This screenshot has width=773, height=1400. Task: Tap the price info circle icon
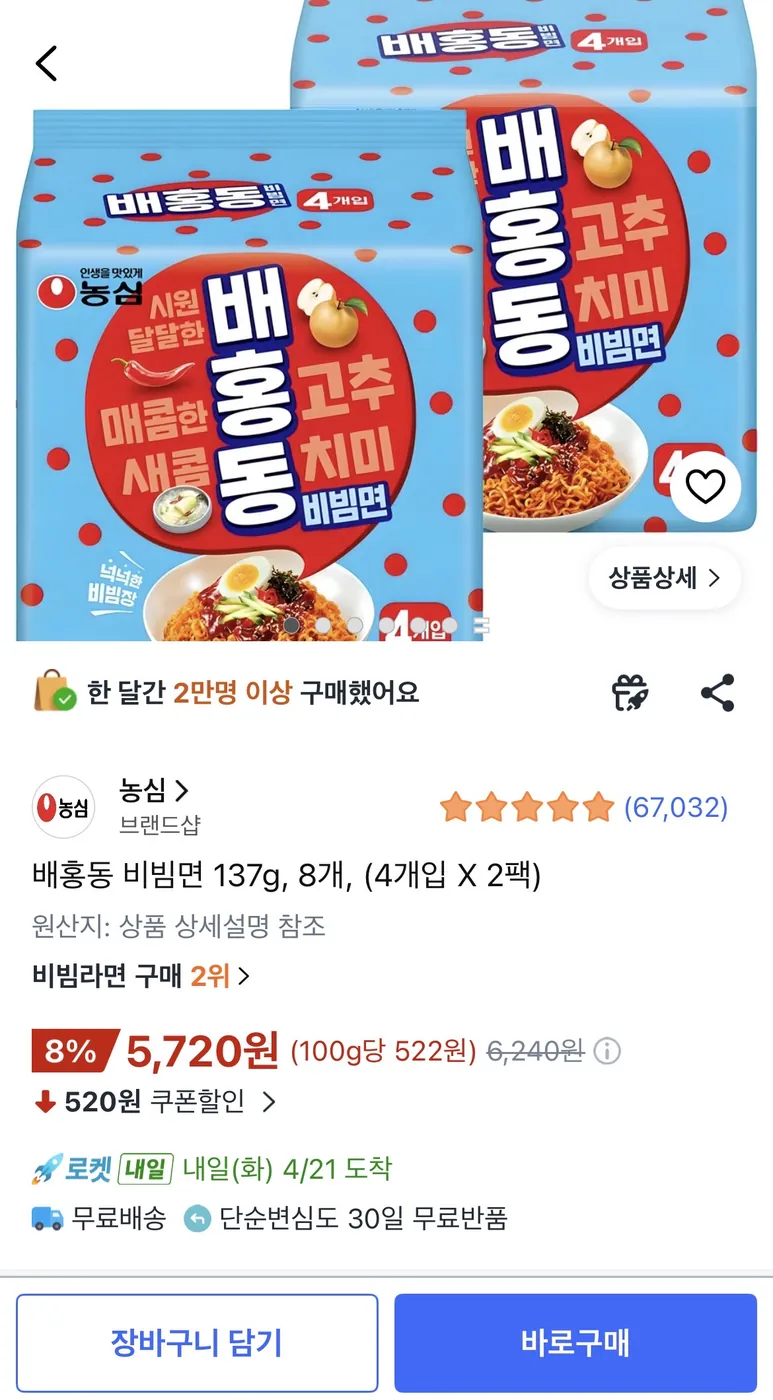[x=609, y=1052]
